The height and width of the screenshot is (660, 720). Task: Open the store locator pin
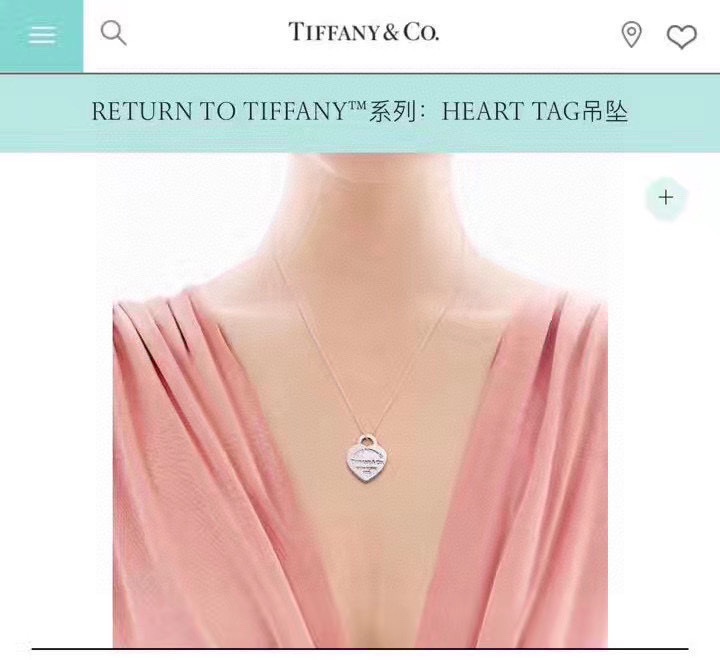pyautogui.click(x=631, y=36)
